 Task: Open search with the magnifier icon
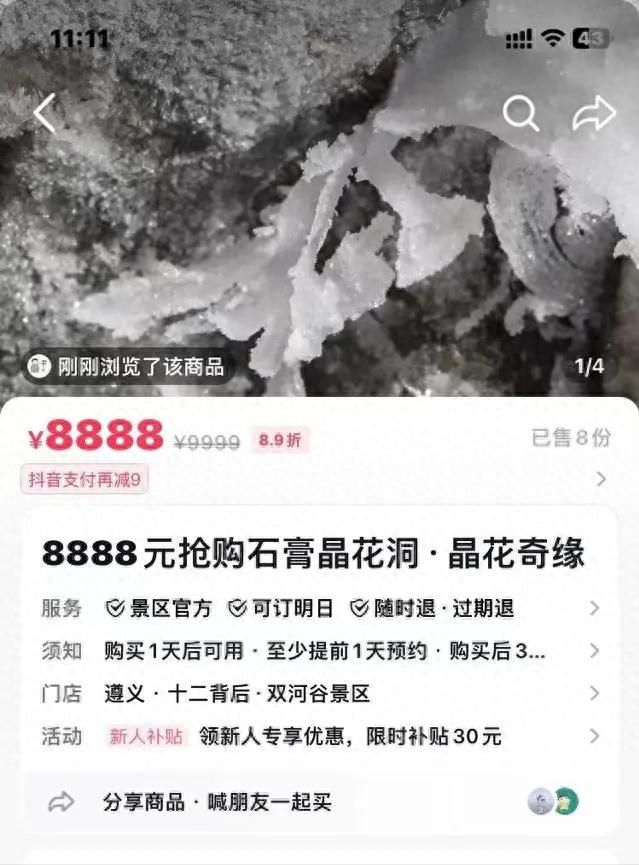click(x=520, y=114)
